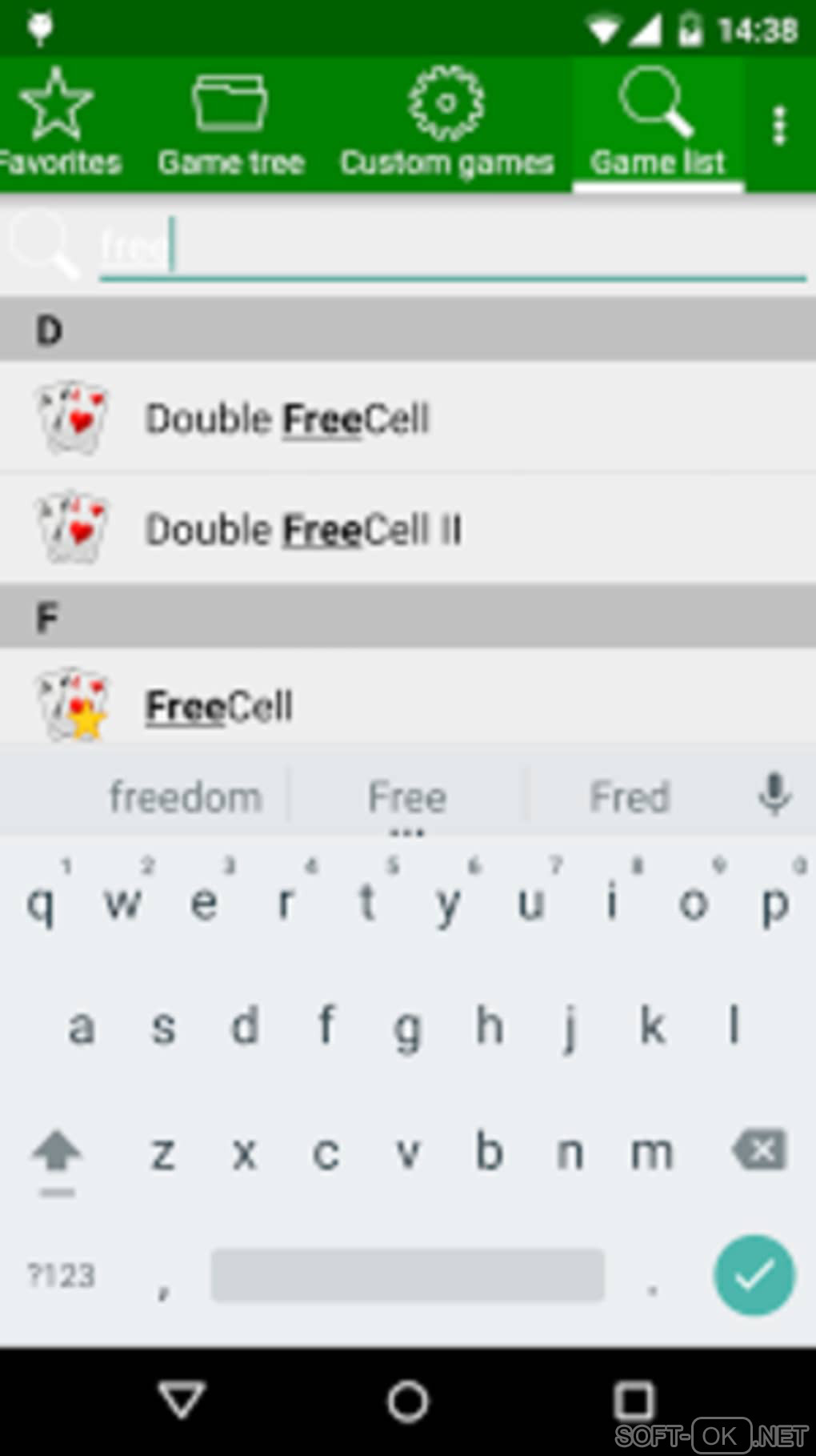Choose the 'freedom' keyboard suggestion

point(185,797)
